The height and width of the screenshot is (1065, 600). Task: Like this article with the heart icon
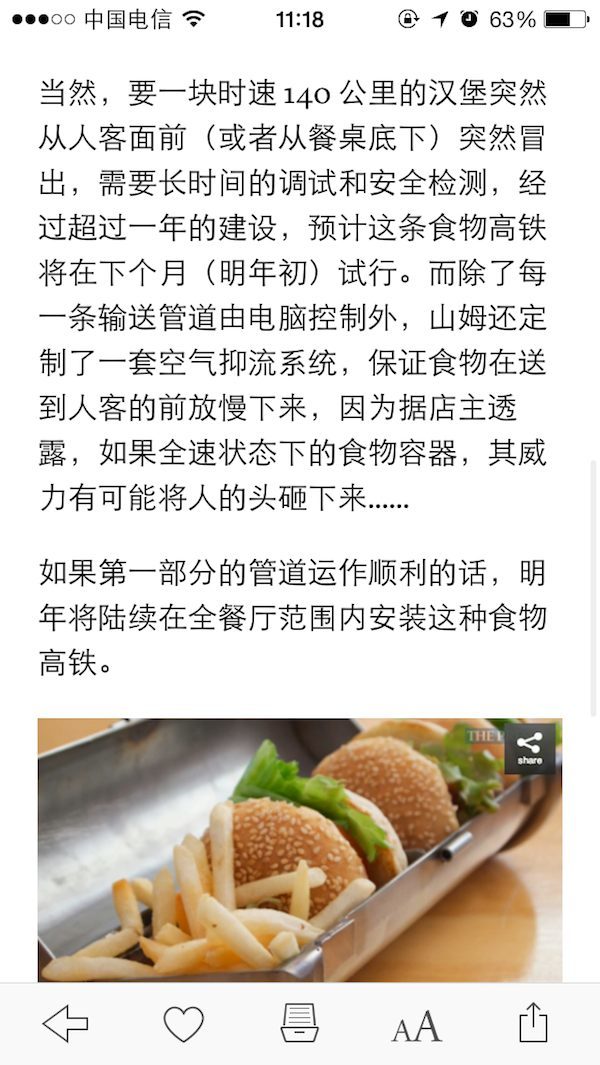click(x=183, y=1023)
